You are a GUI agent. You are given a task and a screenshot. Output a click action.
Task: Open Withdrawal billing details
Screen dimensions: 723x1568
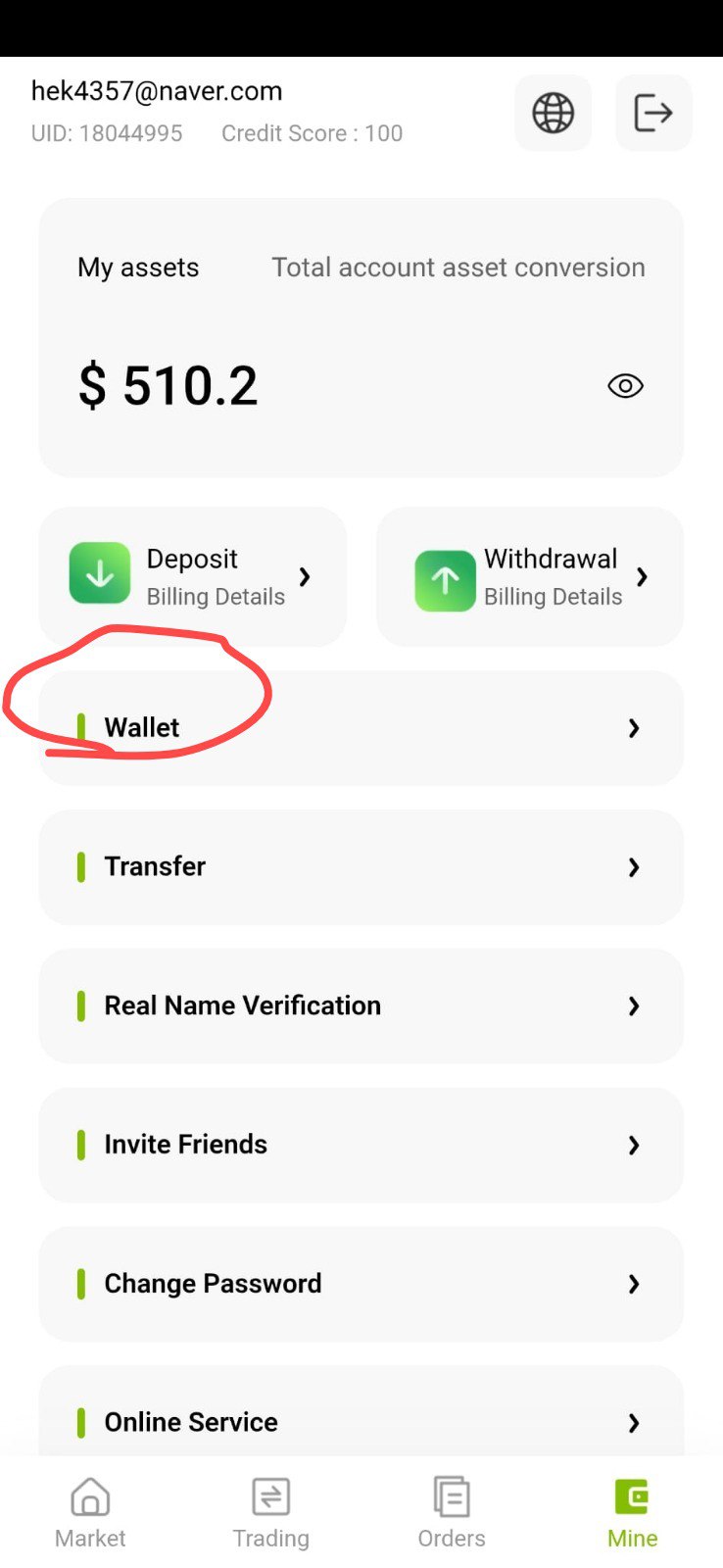tap(530, 576)
